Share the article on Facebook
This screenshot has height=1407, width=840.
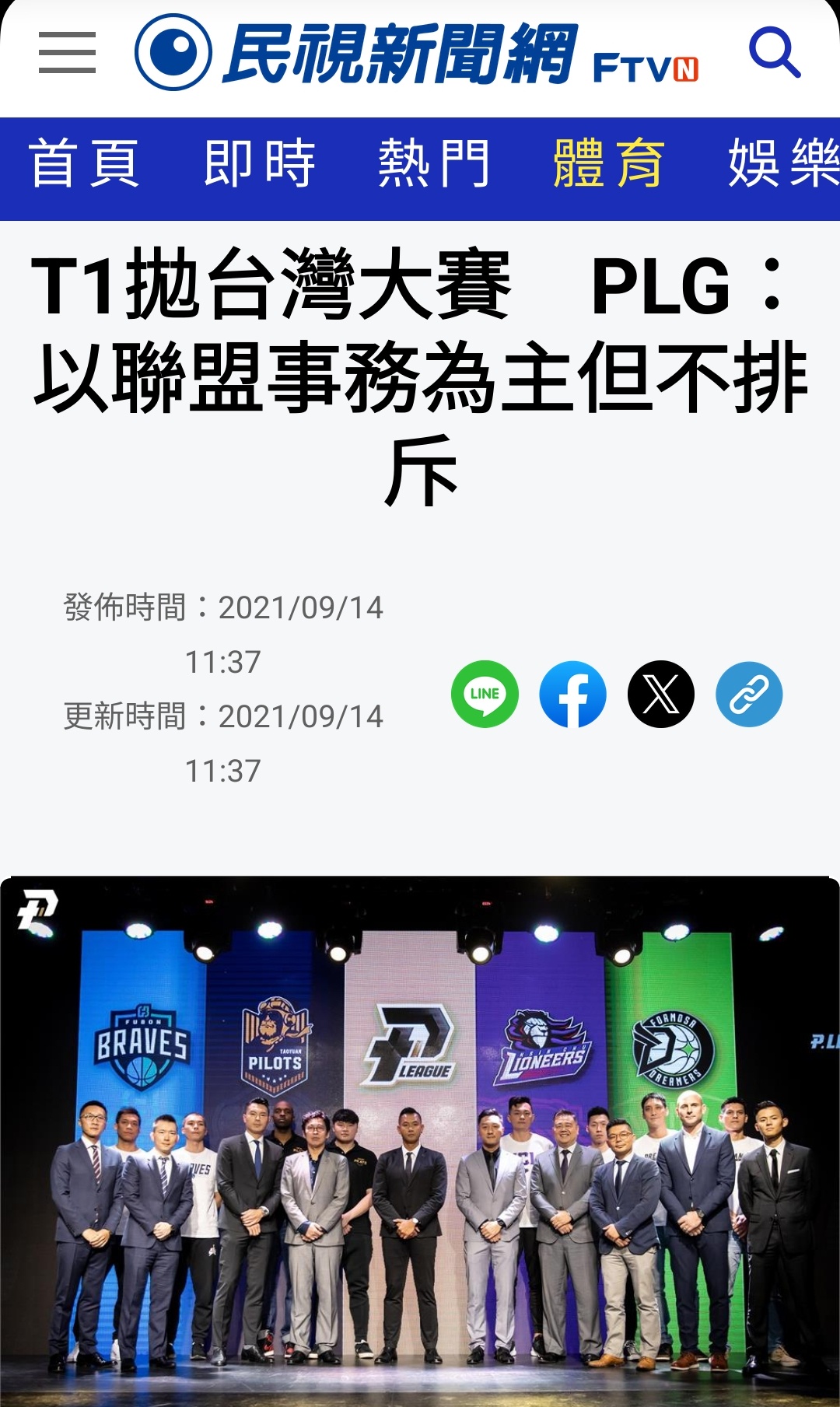pyautogui.click(x=573, y=694)
